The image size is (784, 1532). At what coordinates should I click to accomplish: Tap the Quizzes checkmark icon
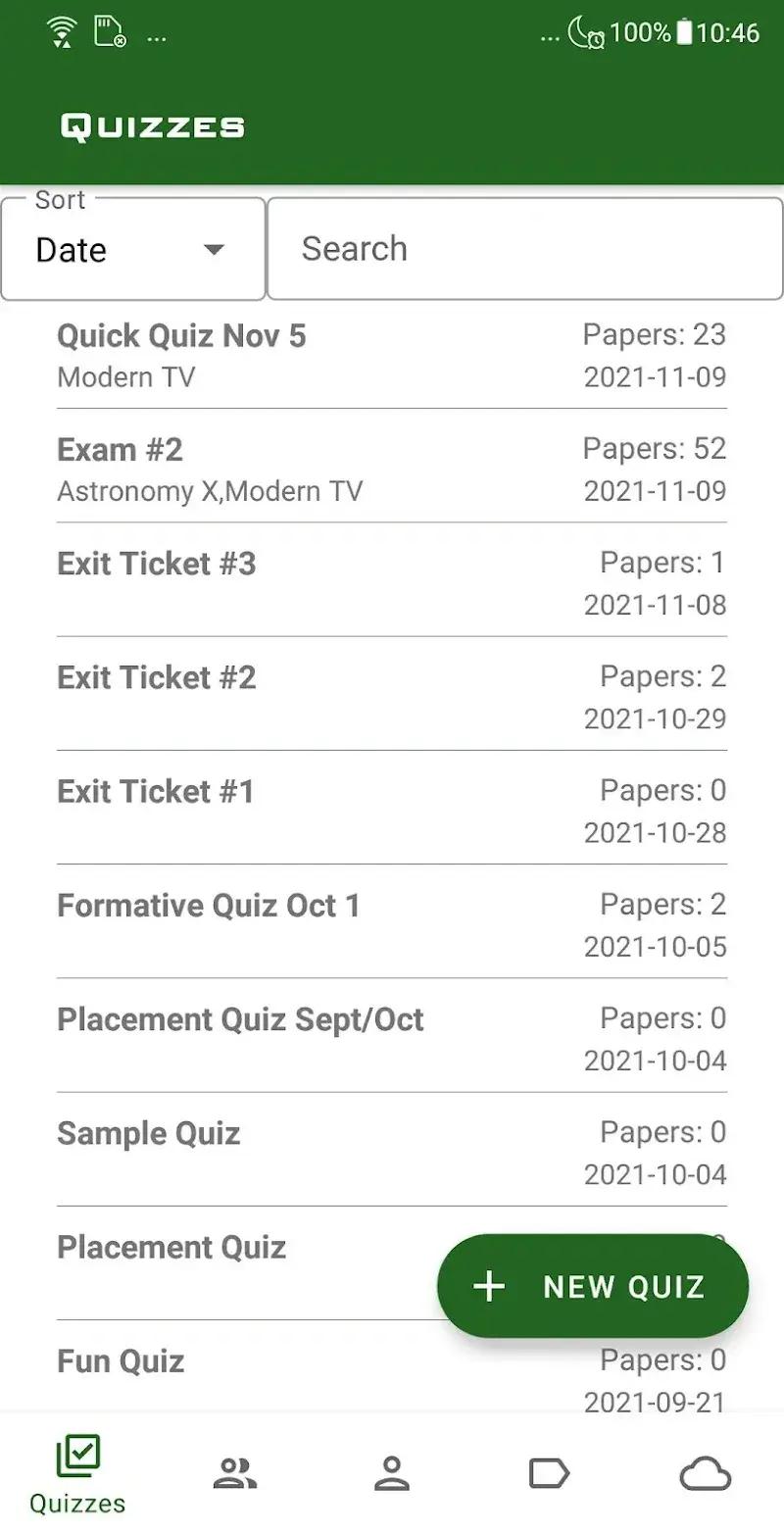click(x=77, y=1458)
